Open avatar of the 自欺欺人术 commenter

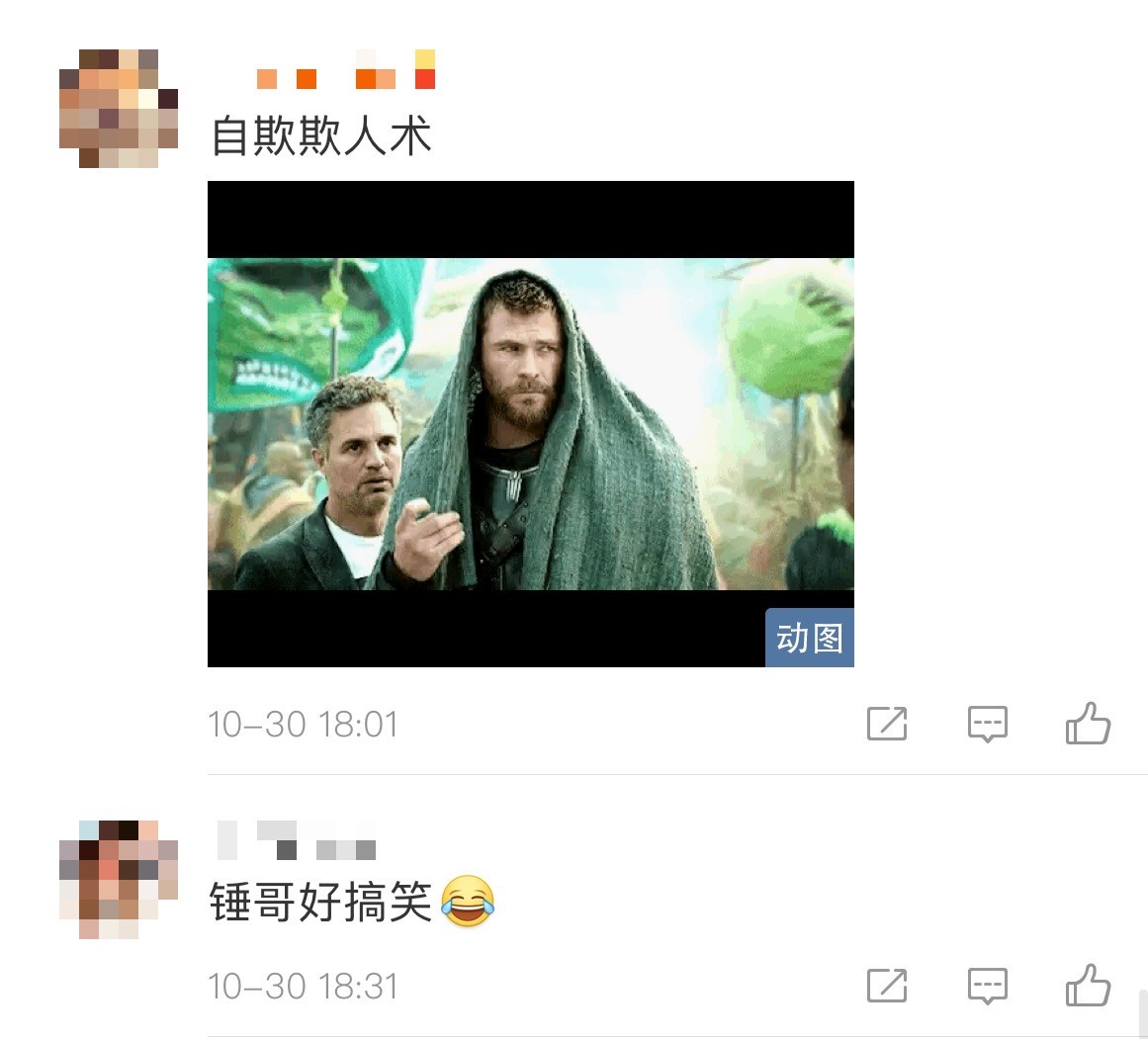[118, 108]
